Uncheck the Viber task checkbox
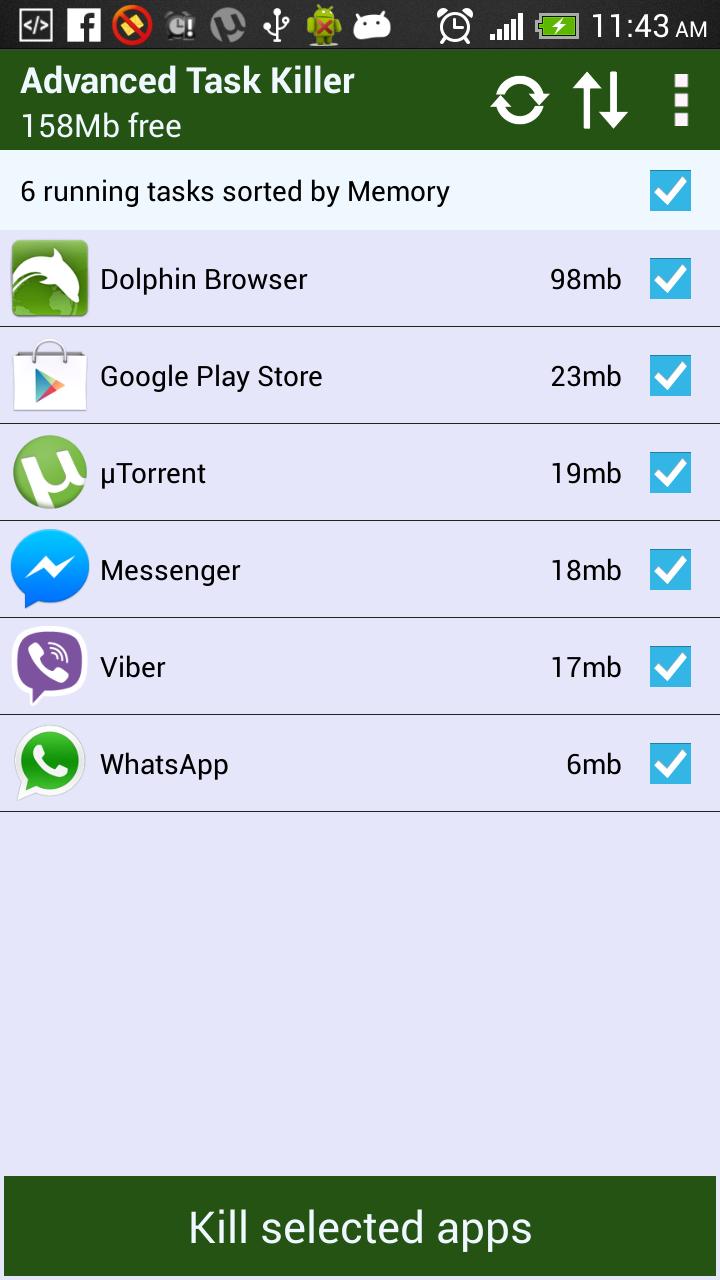This screenshot has width=720, height=1280. tap(670, 667)
